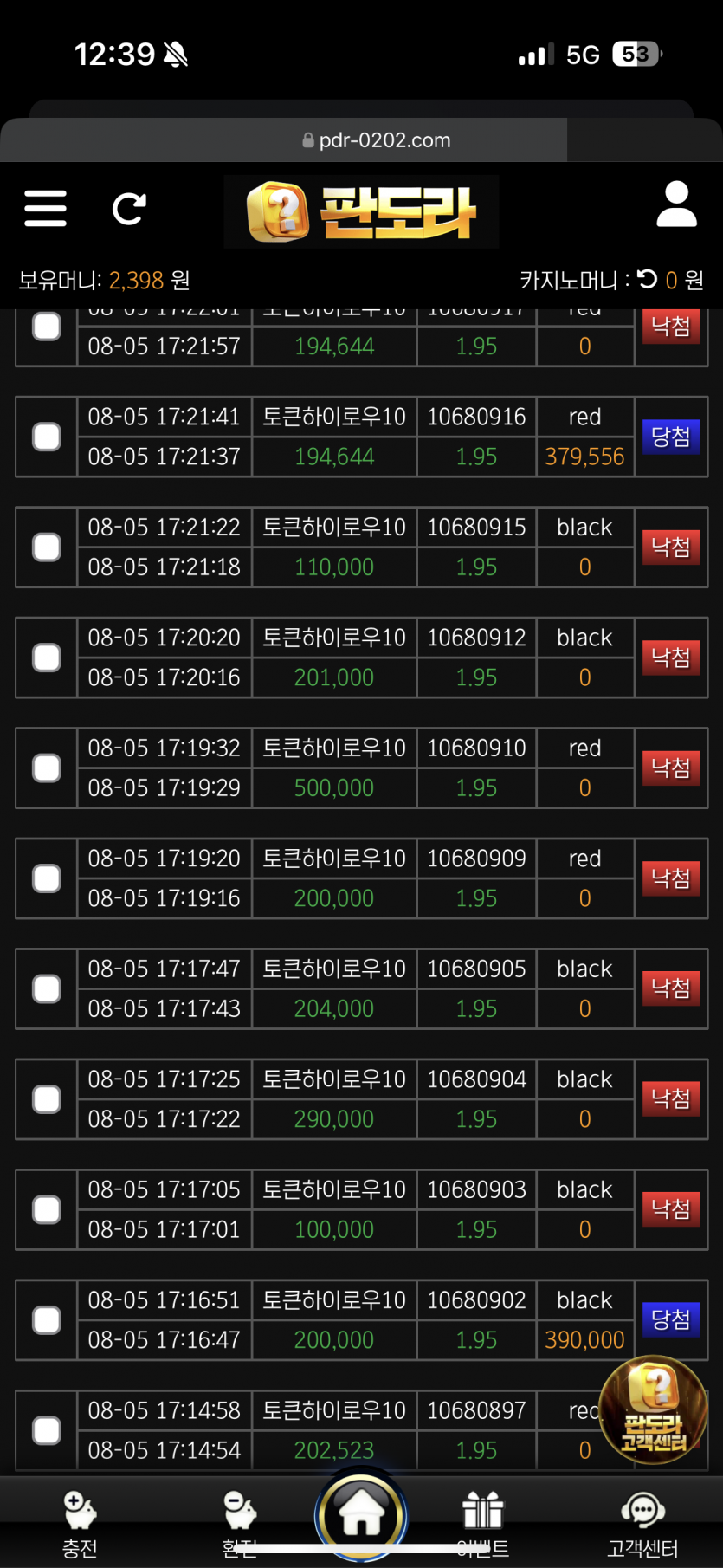Open the hamburger menu
The height and width of the screenshot is (1568, 723).
point(45,208)
